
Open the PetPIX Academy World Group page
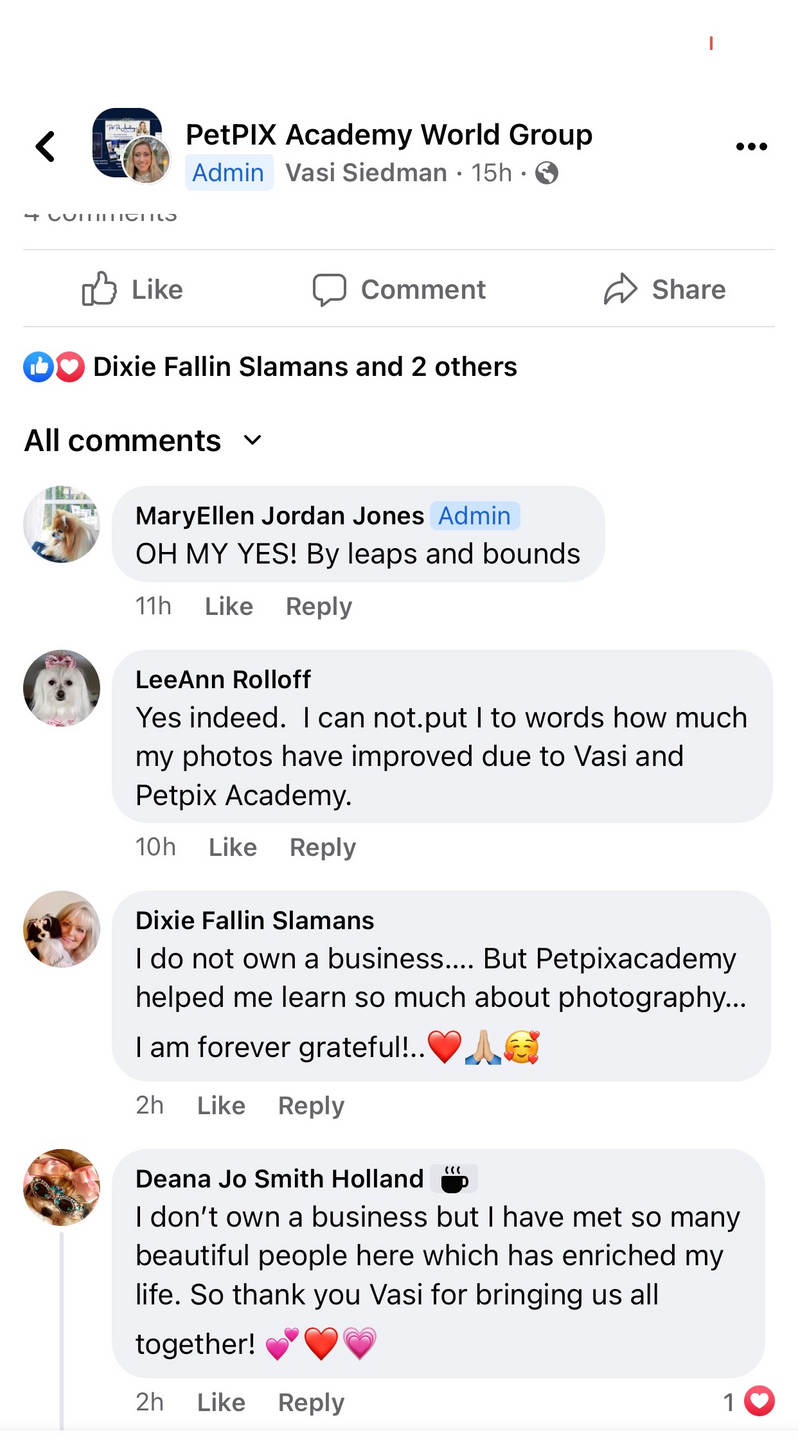(389, 134)
